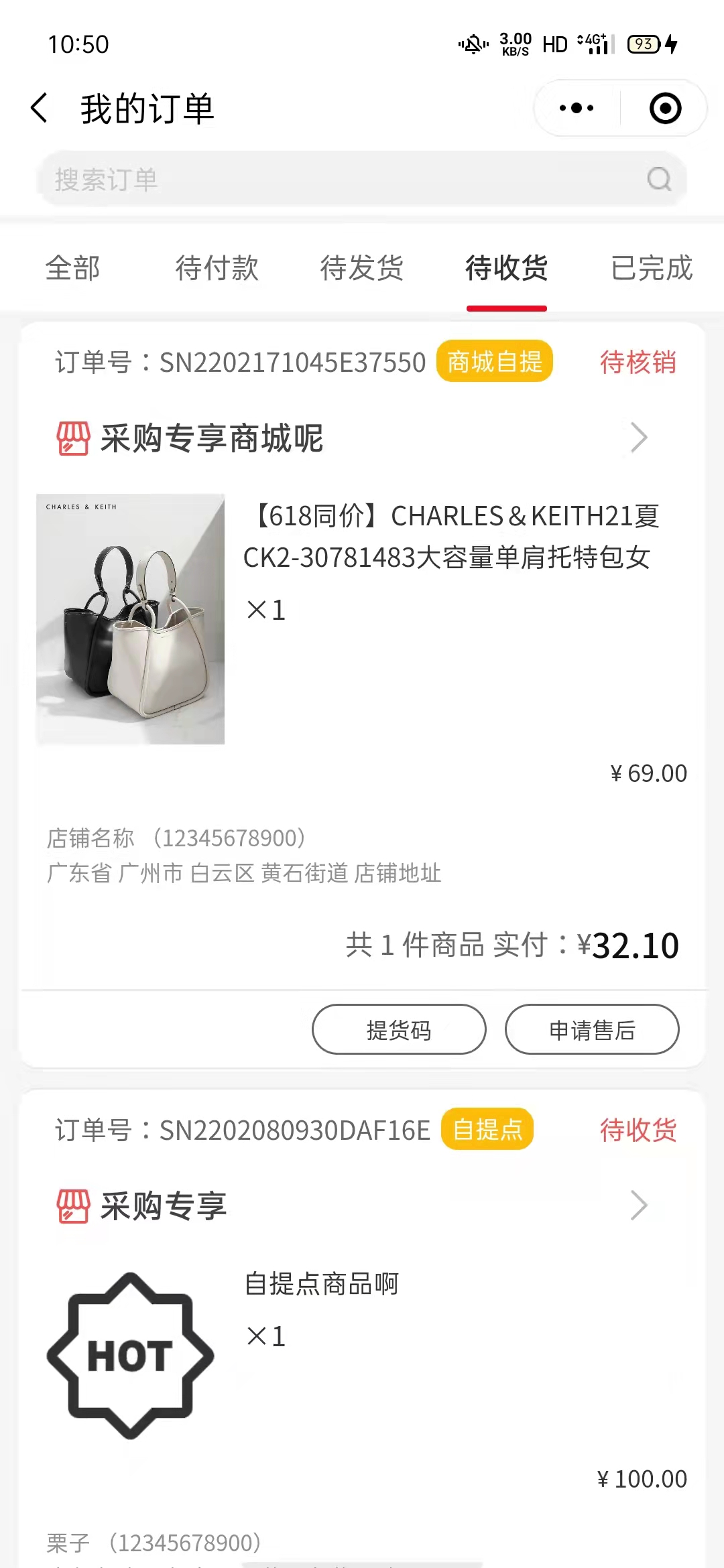This screenshot has width=724, height=1568.
Task: Go back from 我的订单 page
Action: point(40,109)
